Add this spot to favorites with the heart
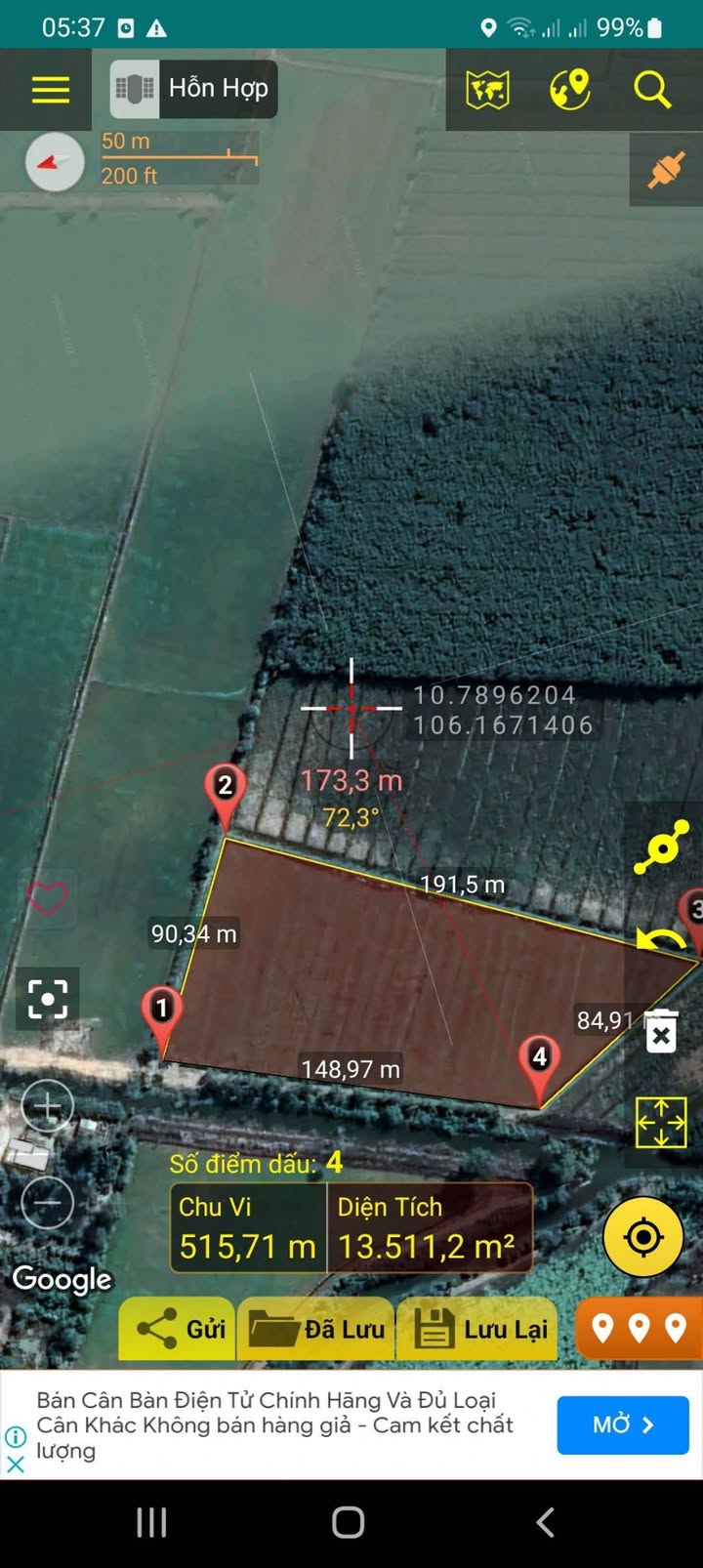 (x=47, y=896)
